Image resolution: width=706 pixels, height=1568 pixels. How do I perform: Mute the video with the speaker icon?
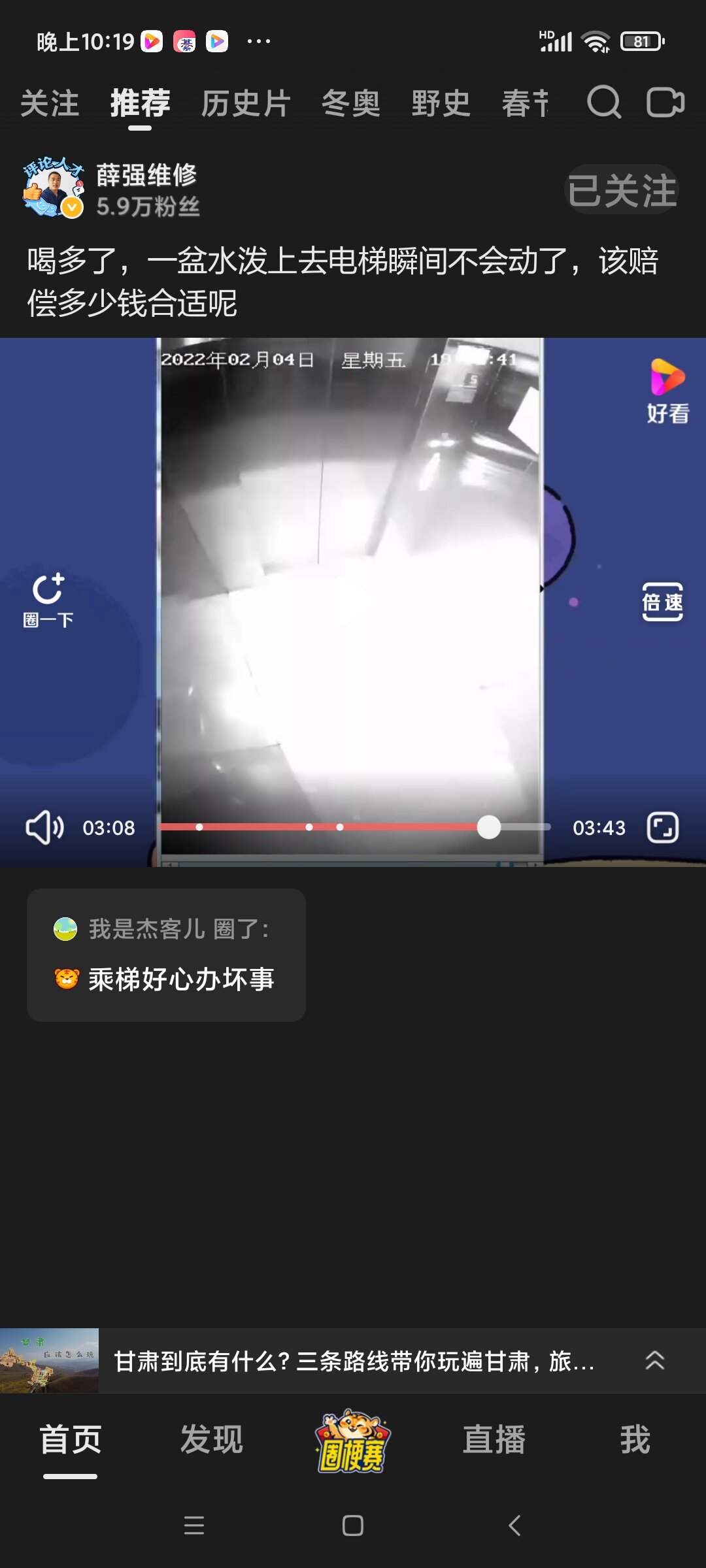coord(44,828)
